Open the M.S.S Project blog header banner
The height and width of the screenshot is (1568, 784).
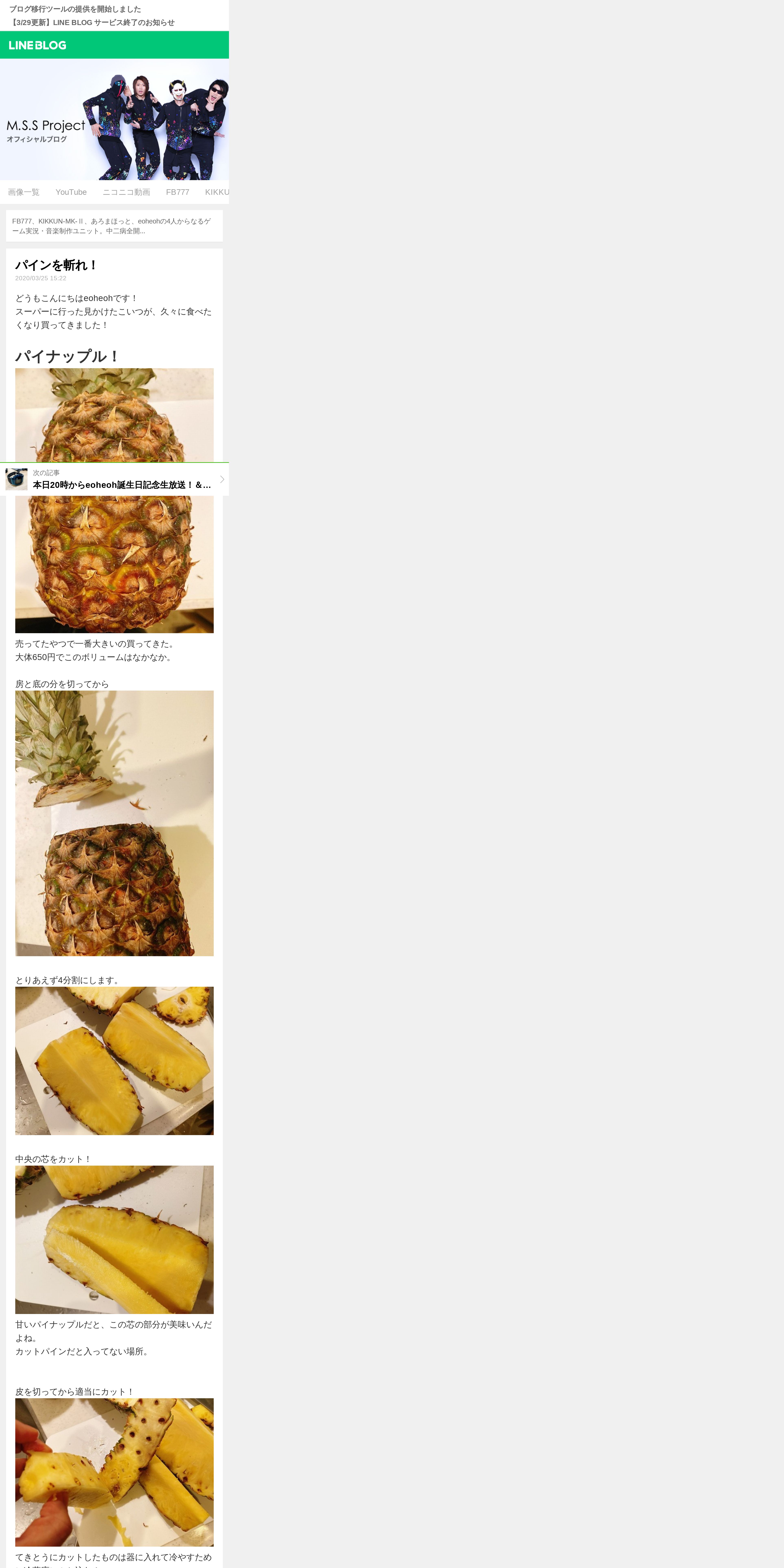tap(114, 119)
